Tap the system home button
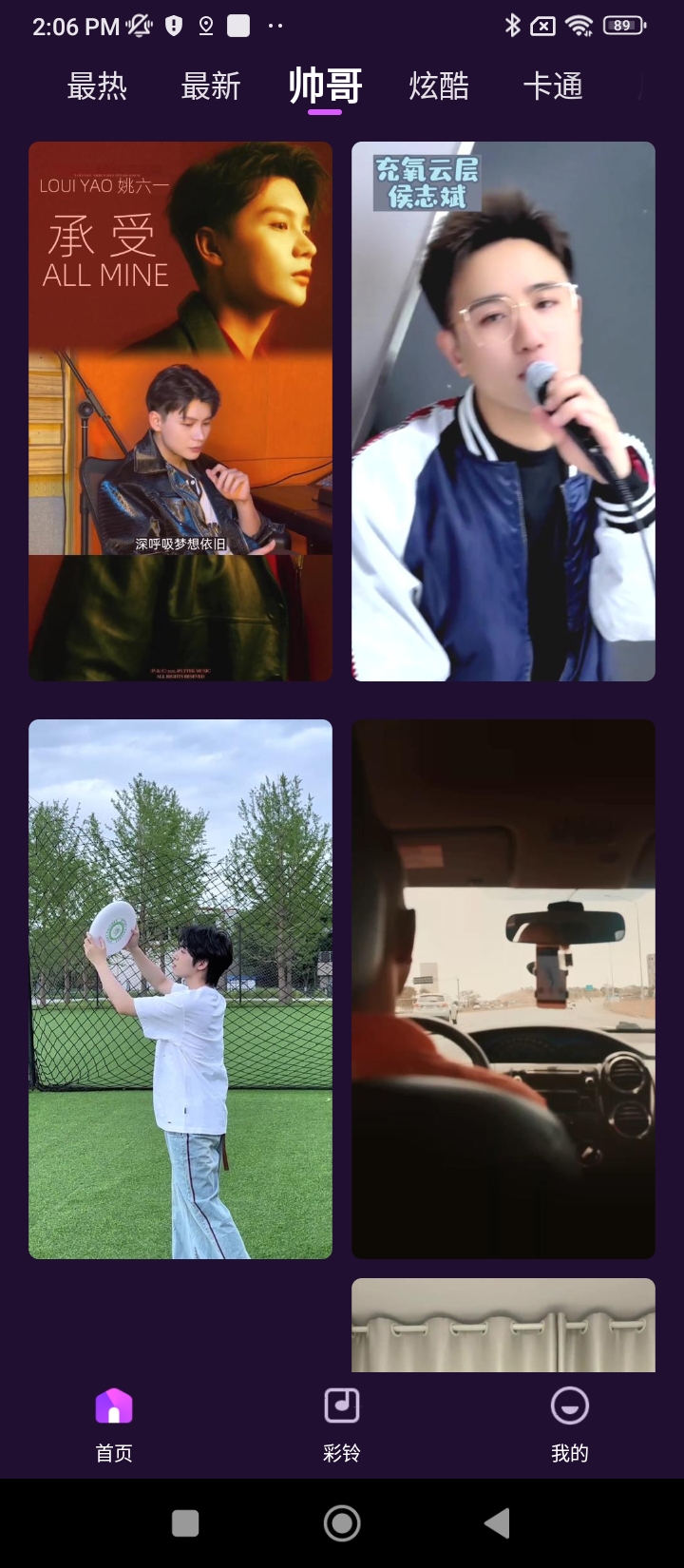 342,1523
